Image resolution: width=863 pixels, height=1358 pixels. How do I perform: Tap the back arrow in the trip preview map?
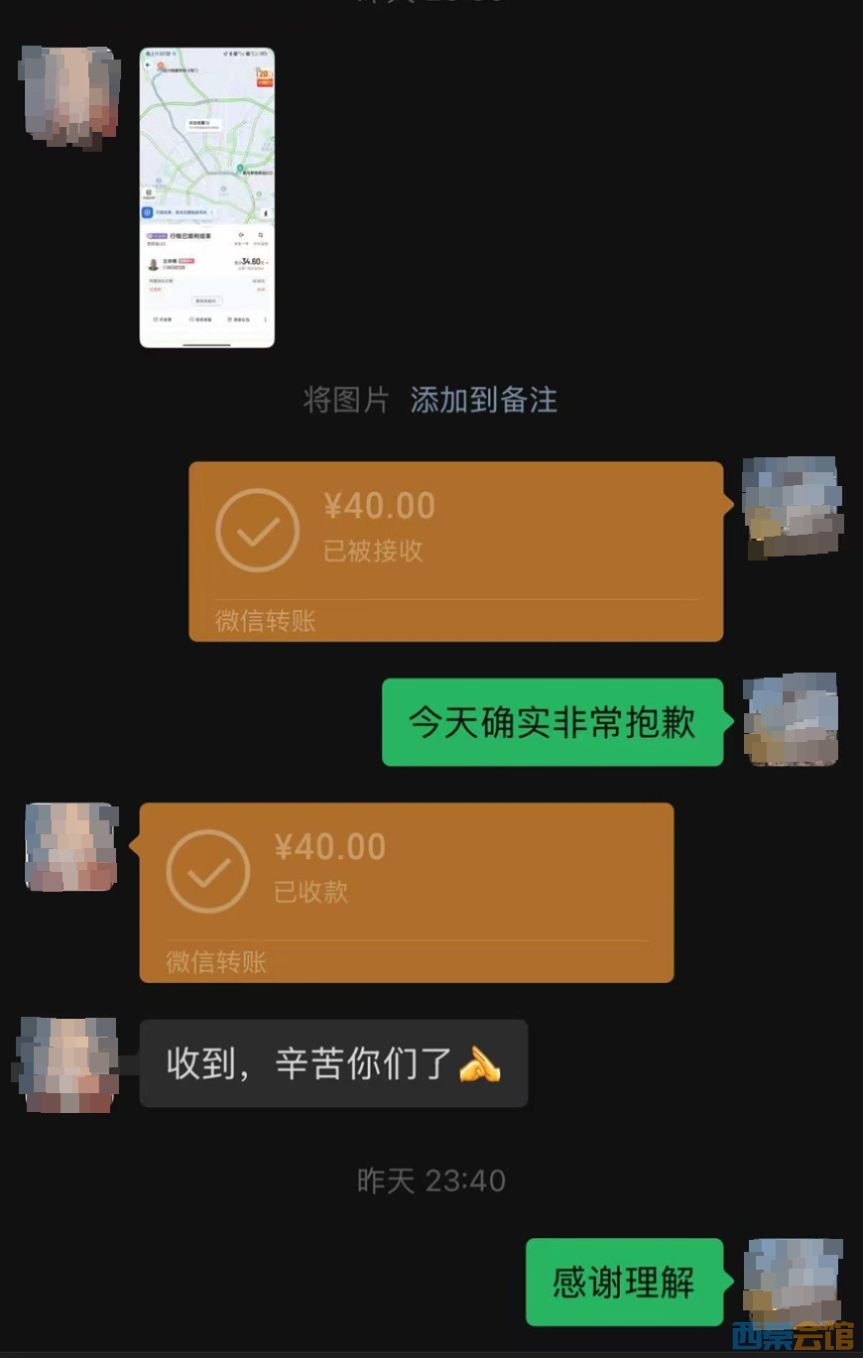(x=147, y=65)
